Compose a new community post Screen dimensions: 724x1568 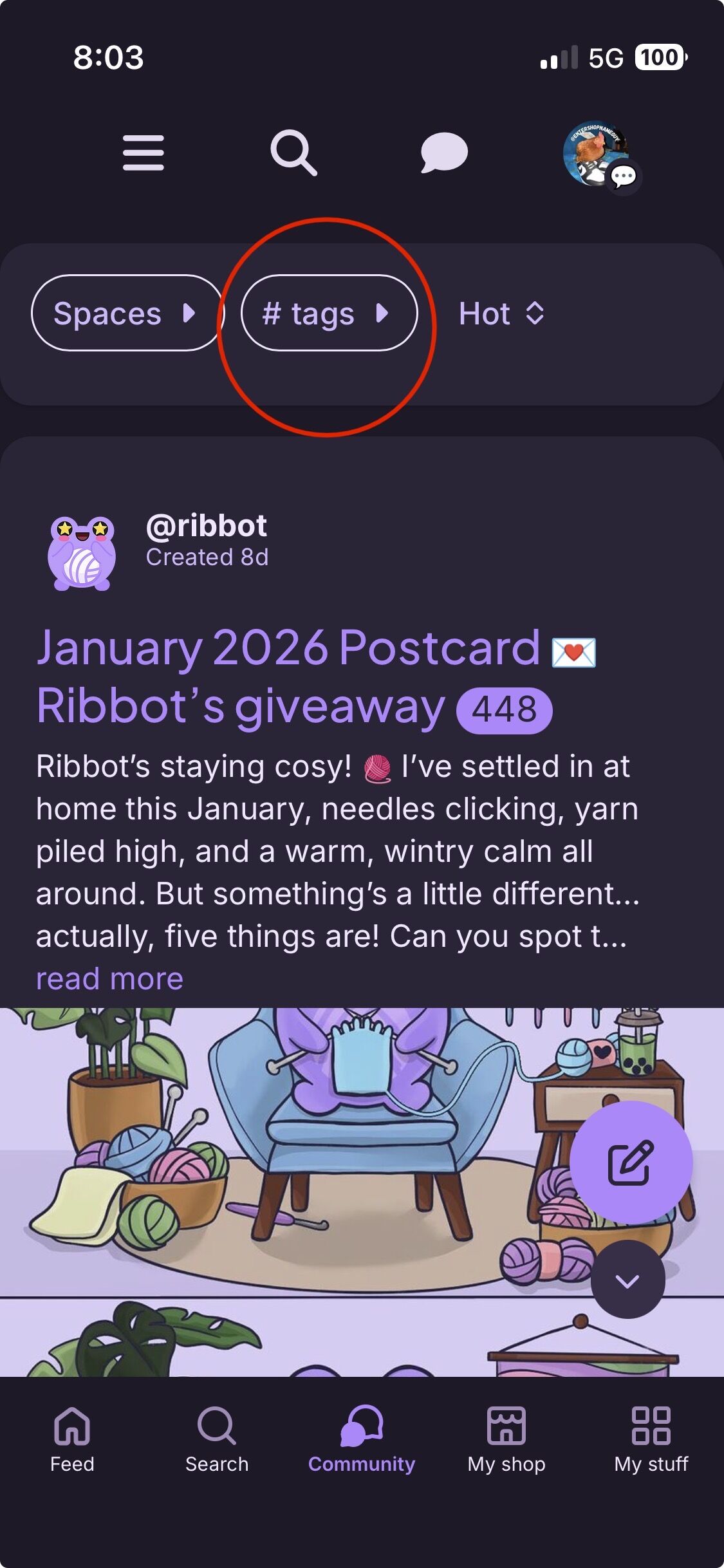tap(631, 1162)
